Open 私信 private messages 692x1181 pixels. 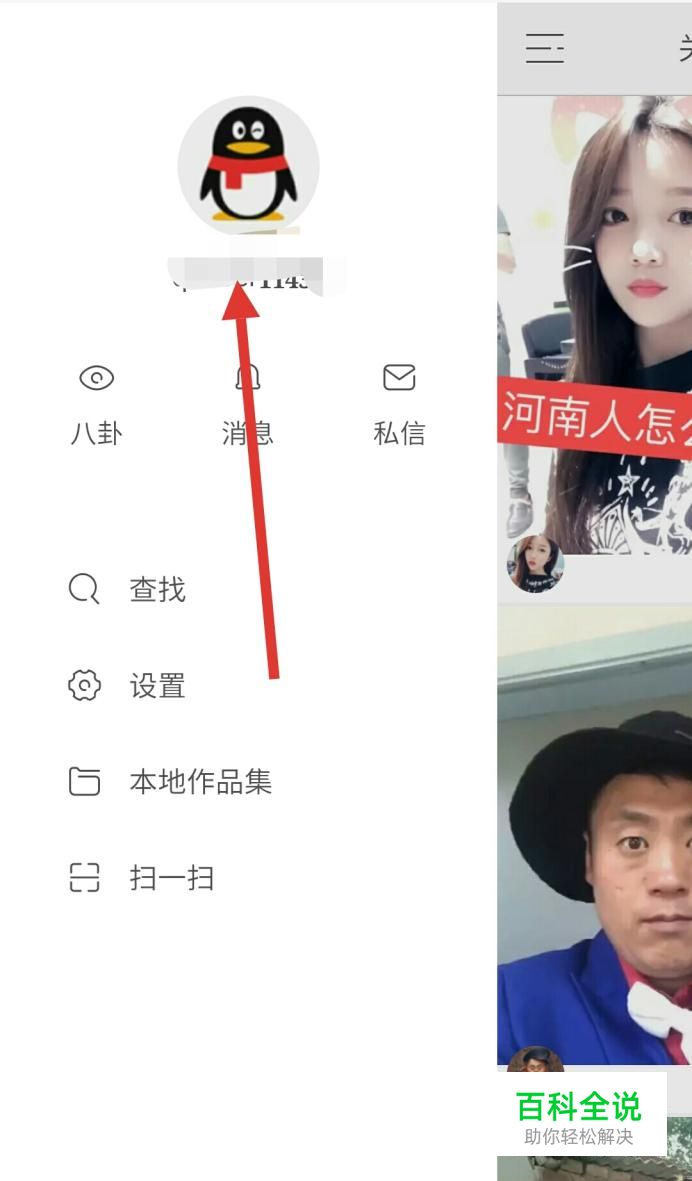[x=399, y=403]
